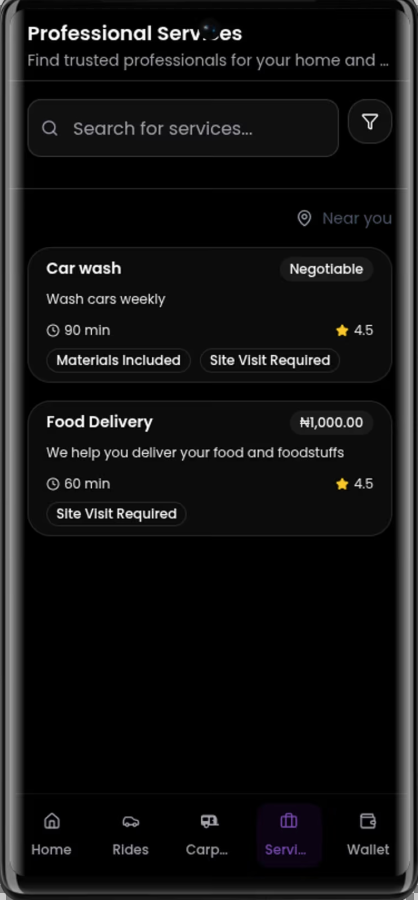Viewport: 418px width, 900px height.
Task: Open the filter options icon
Action: pos(370,122)
